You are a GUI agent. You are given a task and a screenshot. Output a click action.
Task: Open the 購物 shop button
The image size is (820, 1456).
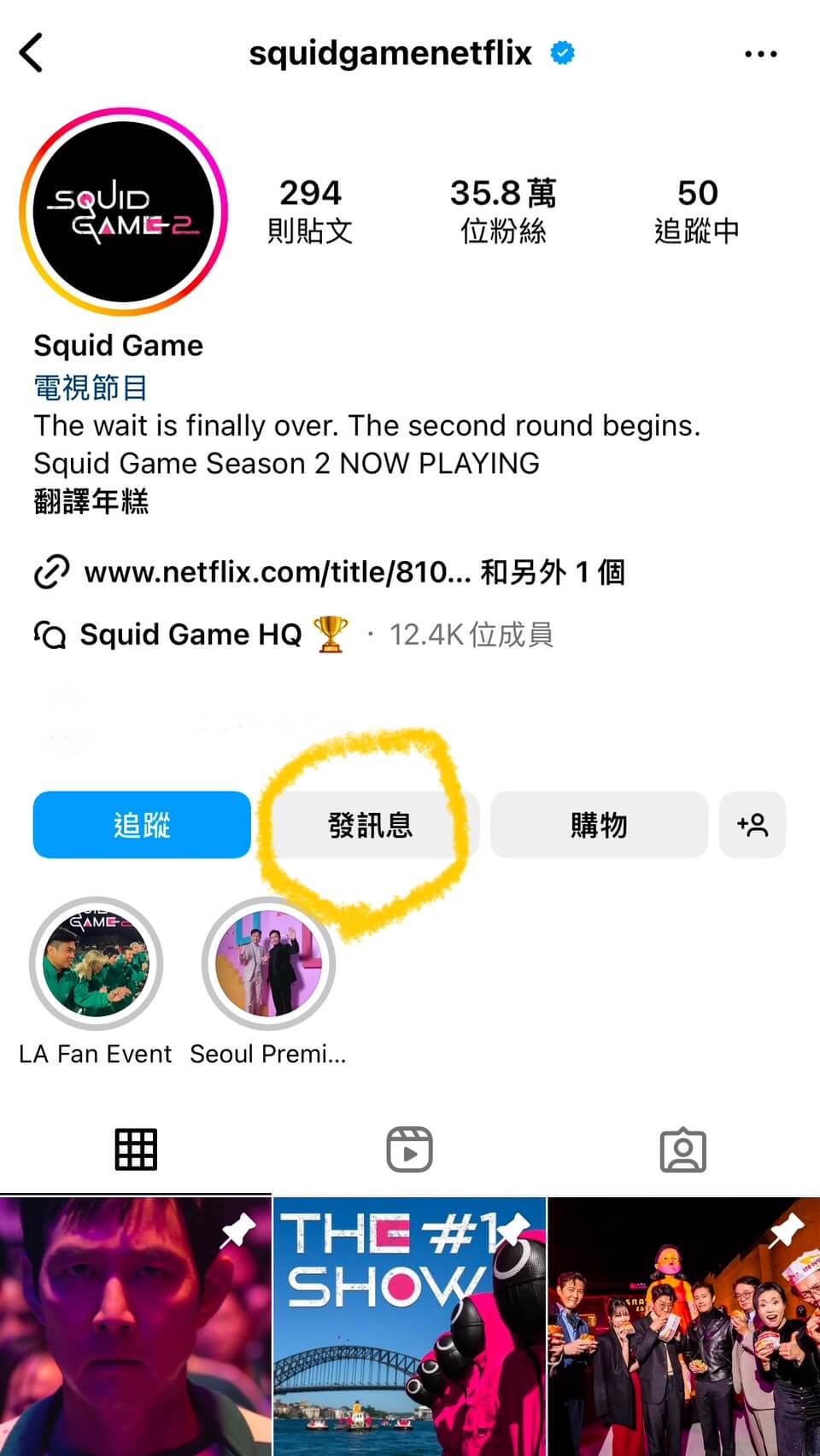599,824
